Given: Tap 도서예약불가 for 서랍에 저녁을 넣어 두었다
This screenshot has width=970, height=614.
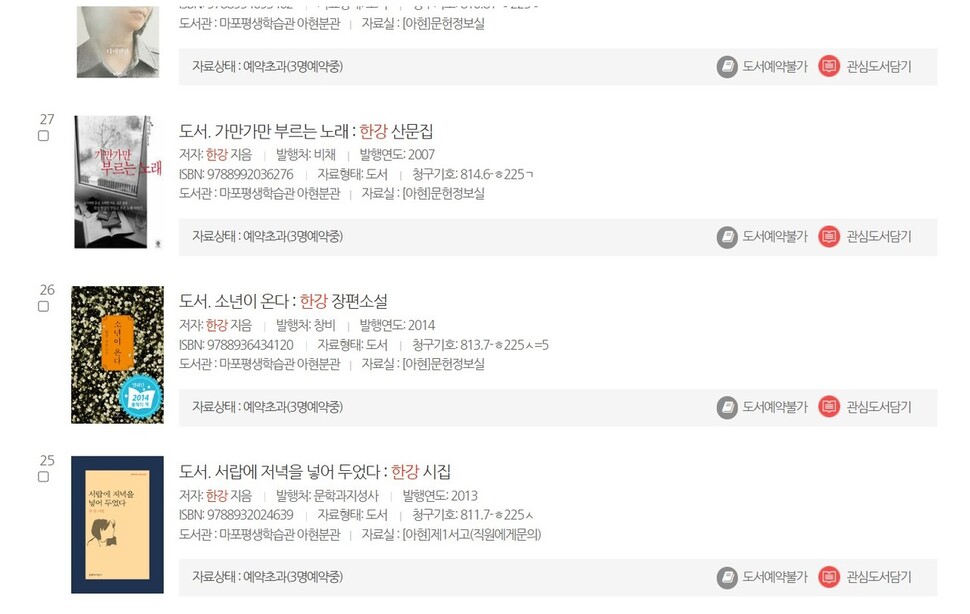Looking at the screenshot, I should point(762,577).
